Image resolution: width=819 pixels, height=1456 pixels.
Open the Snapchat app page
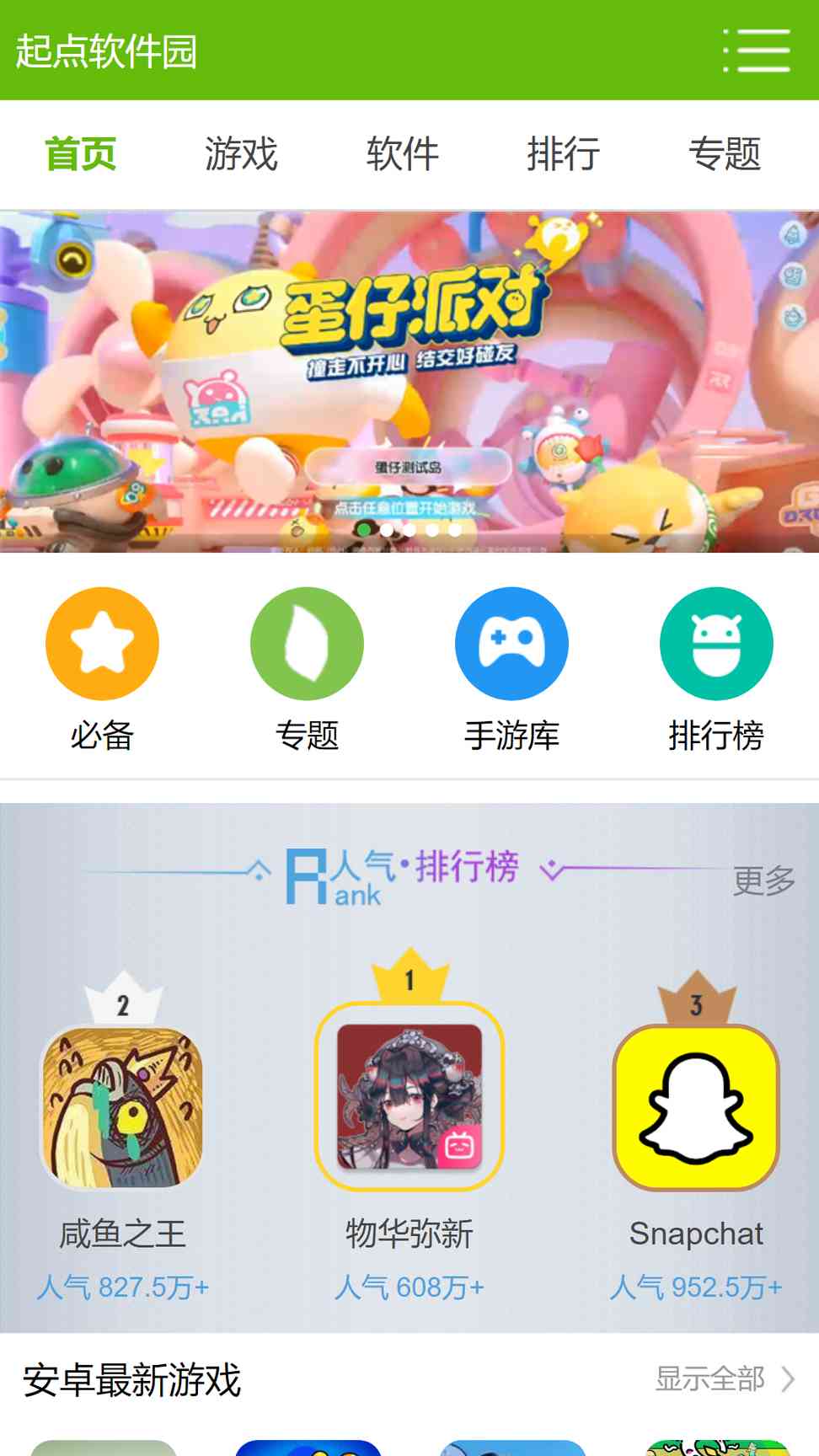click(696, 1107)
